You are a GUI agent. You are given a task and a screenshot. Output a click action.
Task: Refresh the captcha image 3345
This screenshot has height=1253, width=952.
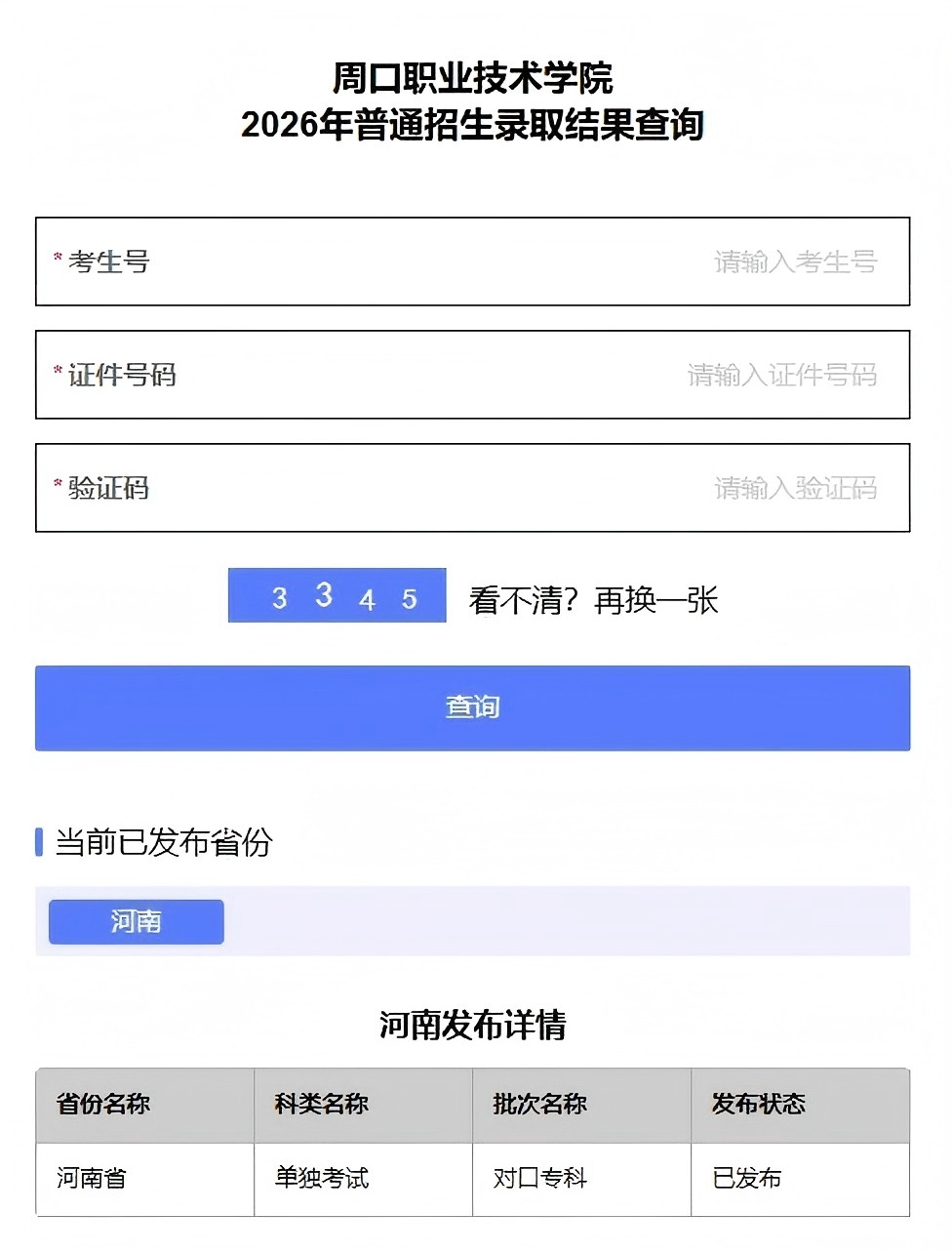[x=337, y=595]
